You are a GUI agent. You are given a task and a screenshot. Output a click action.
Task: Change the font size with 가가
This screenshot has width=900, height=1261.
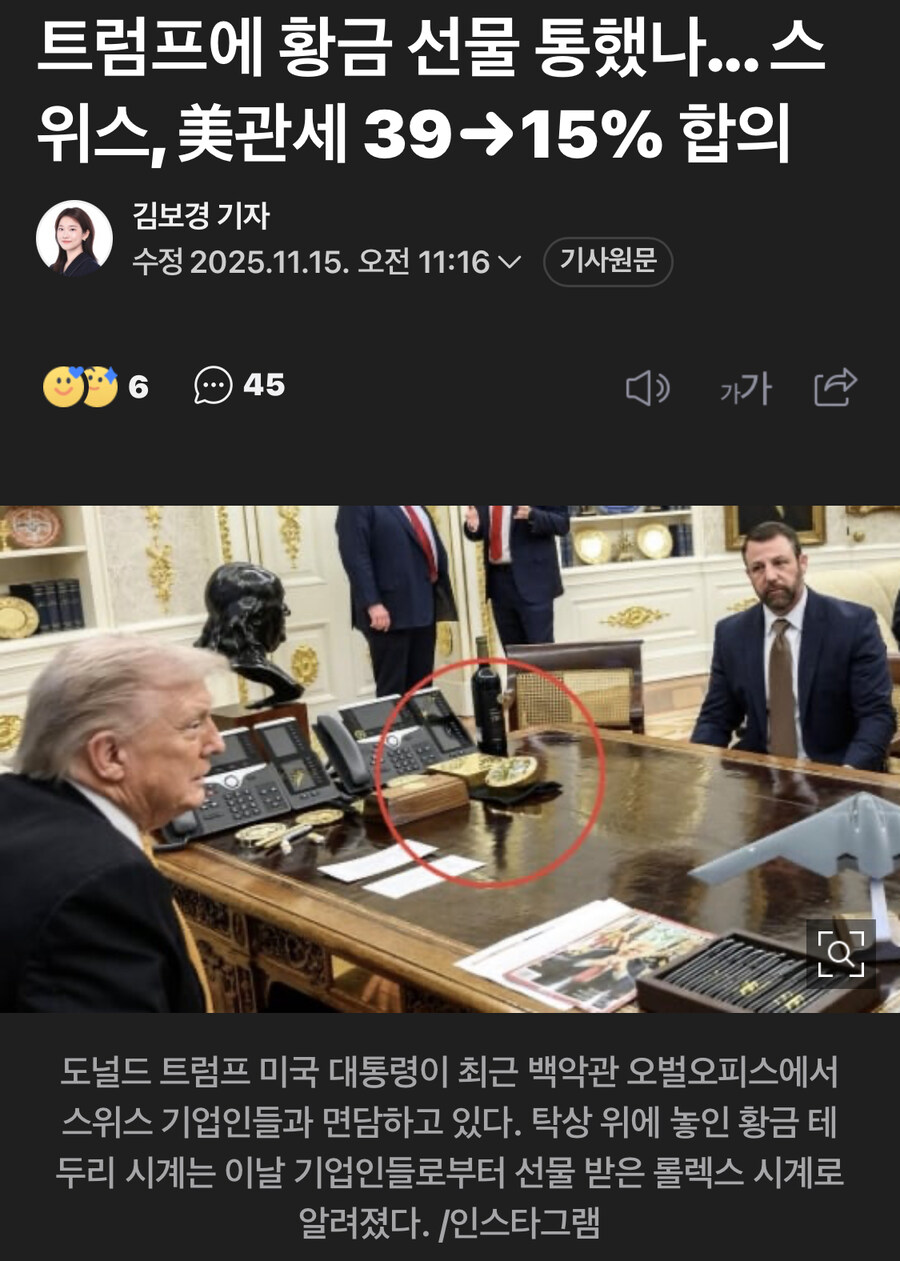tap(746, 389)
